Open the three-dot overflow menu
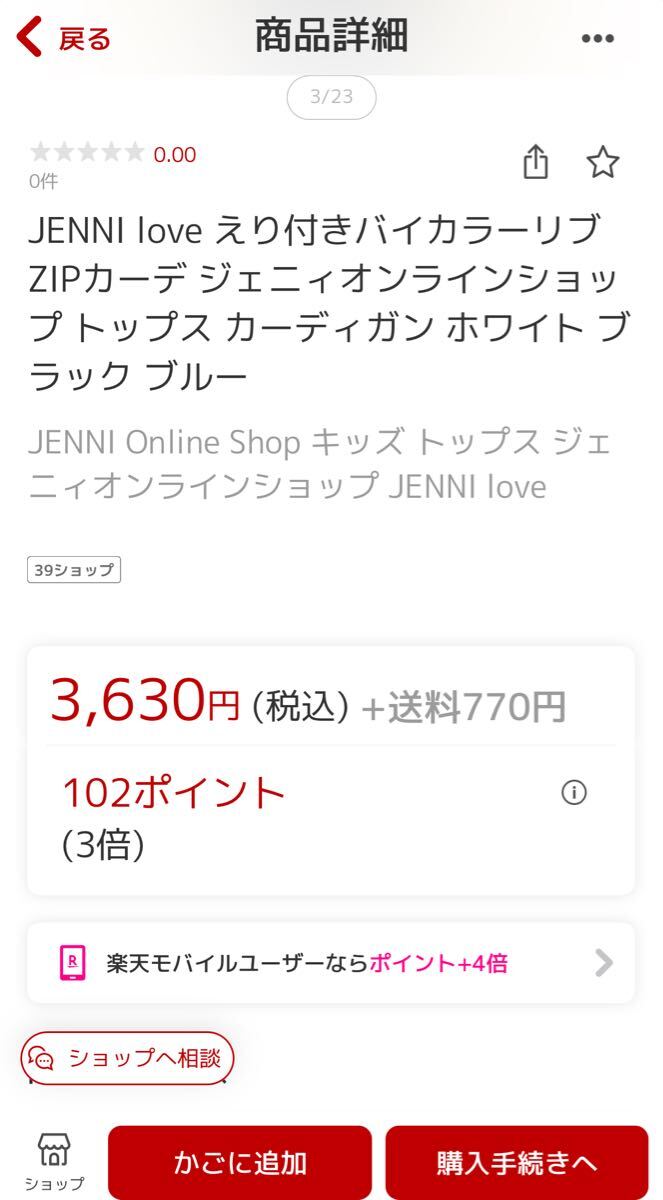The width and height of the screenshot is (663, 1200). click(598, 39)
